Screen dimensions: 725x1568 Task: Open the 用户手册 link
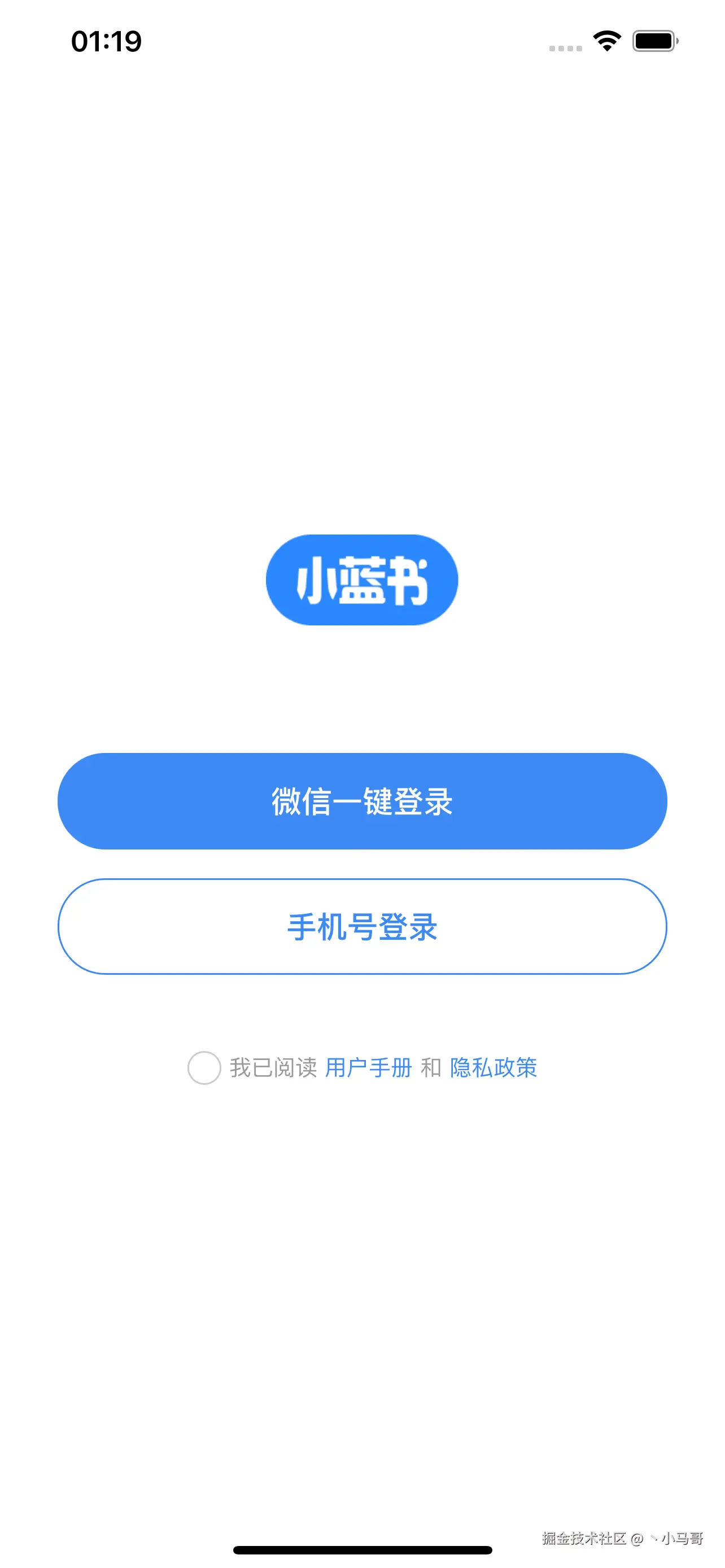[368, 1068]
